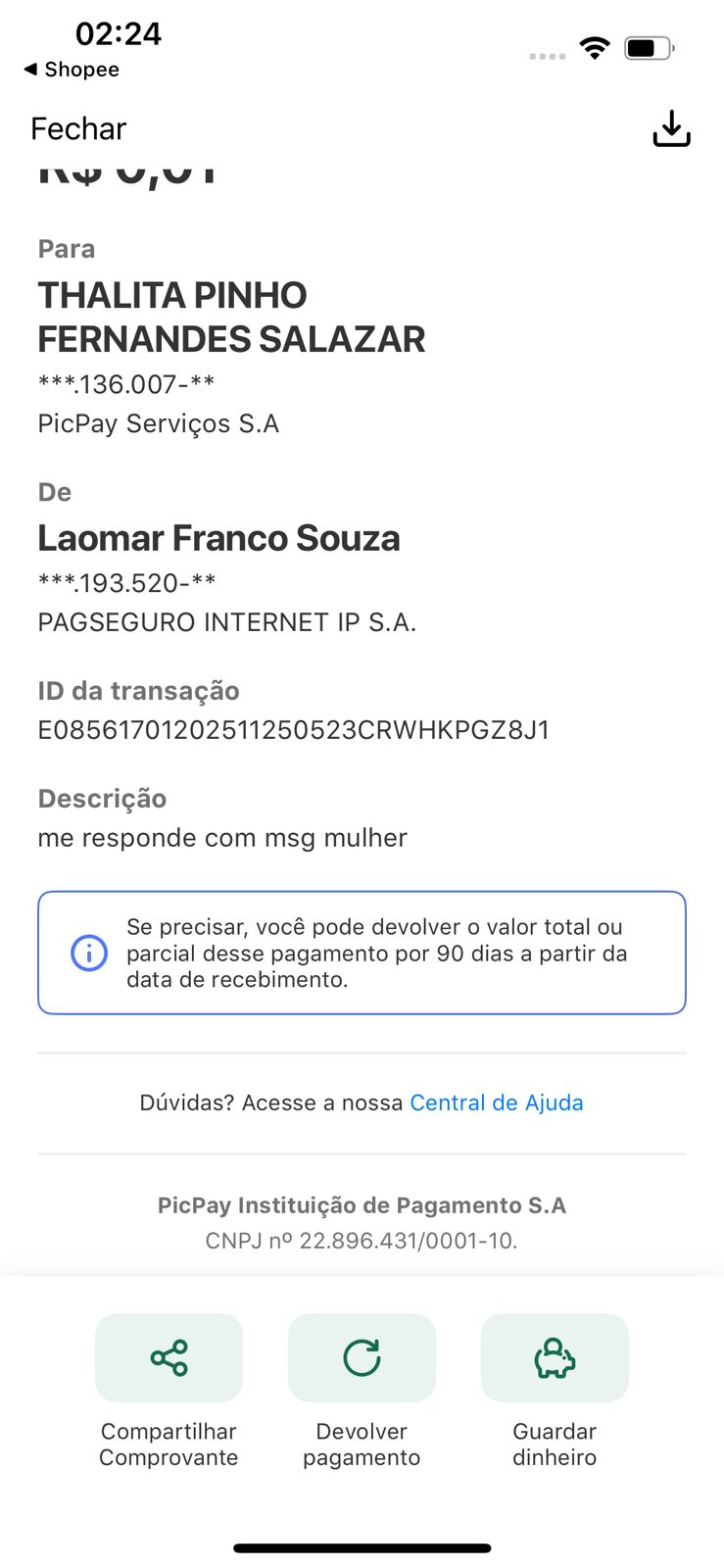Return to the Shopee app
This screenshot has height=1568, width=724.
72,70
